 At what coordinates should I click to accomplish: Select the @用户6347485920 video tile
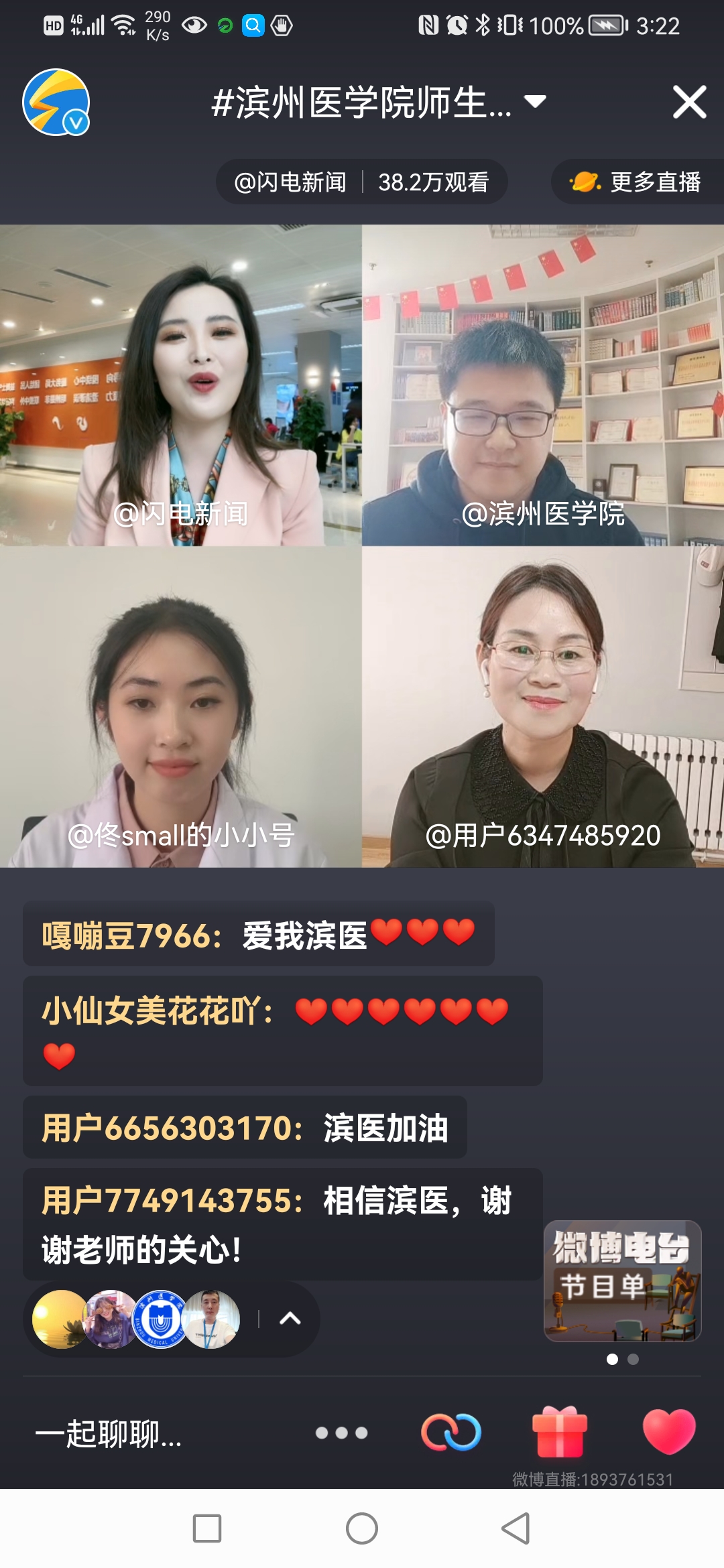pos(543,707)
